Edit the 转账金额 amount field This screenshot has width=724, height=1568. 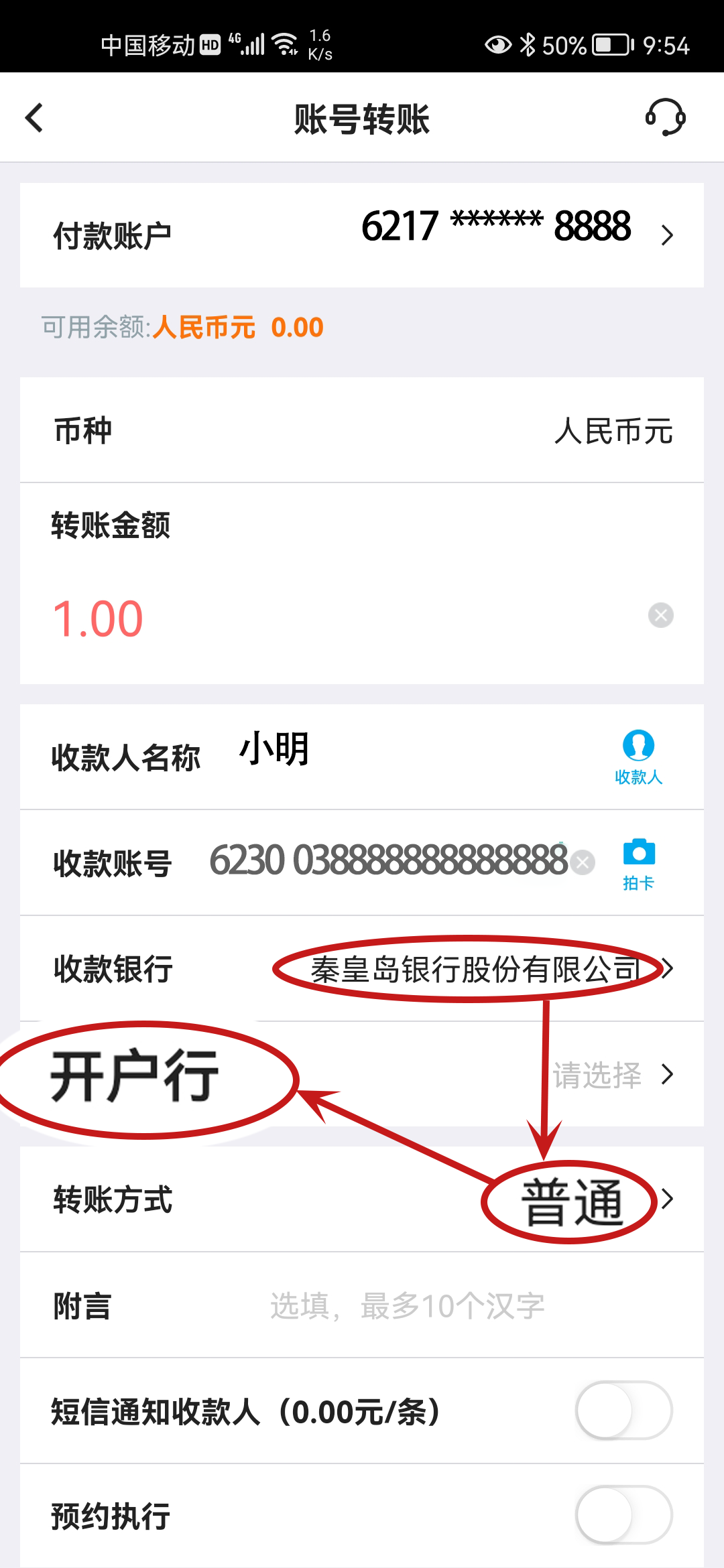click(335, 618)
